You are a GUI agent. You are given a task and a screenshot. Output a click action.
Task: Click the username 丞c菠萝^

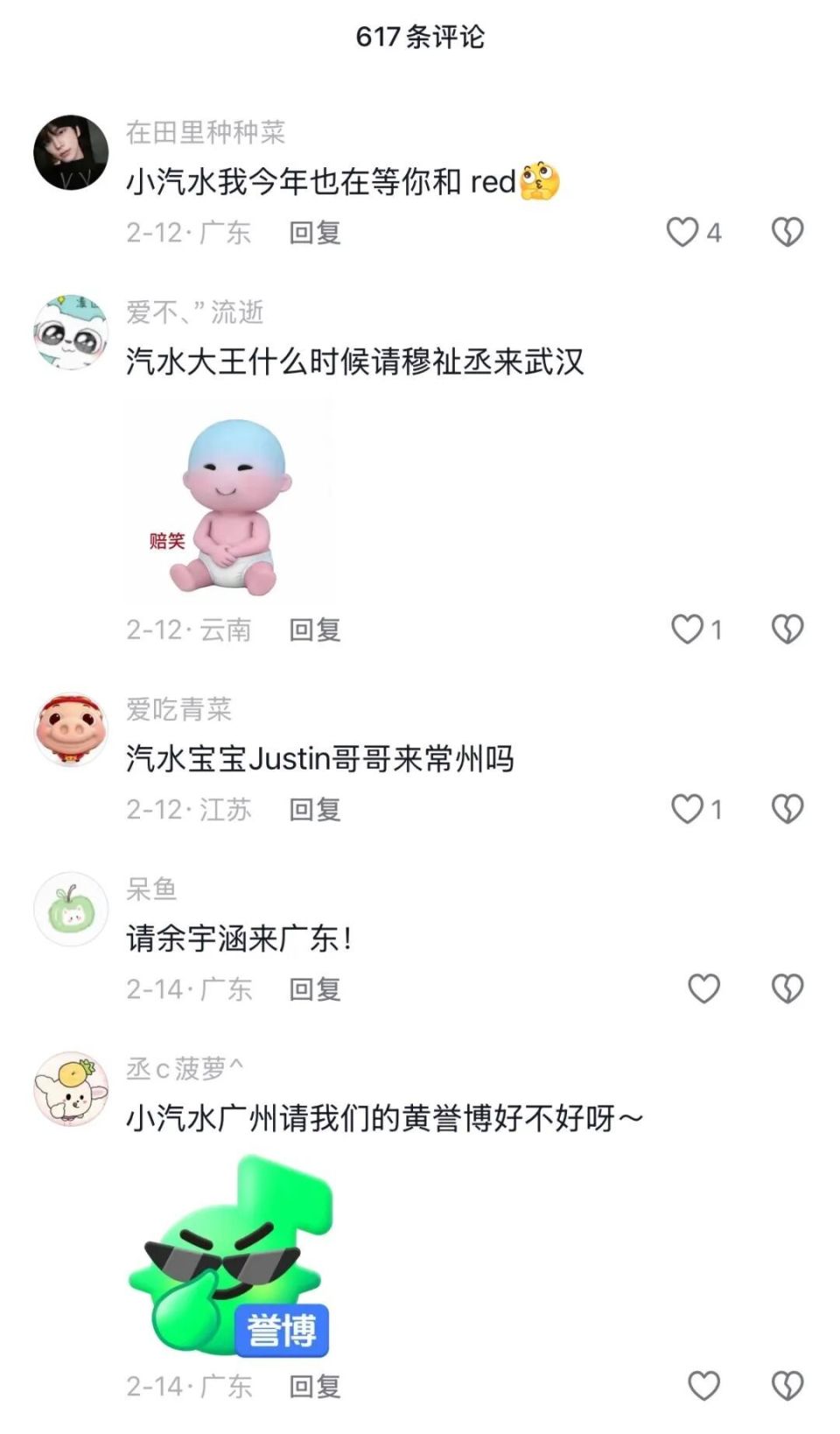click(184, 1068)
